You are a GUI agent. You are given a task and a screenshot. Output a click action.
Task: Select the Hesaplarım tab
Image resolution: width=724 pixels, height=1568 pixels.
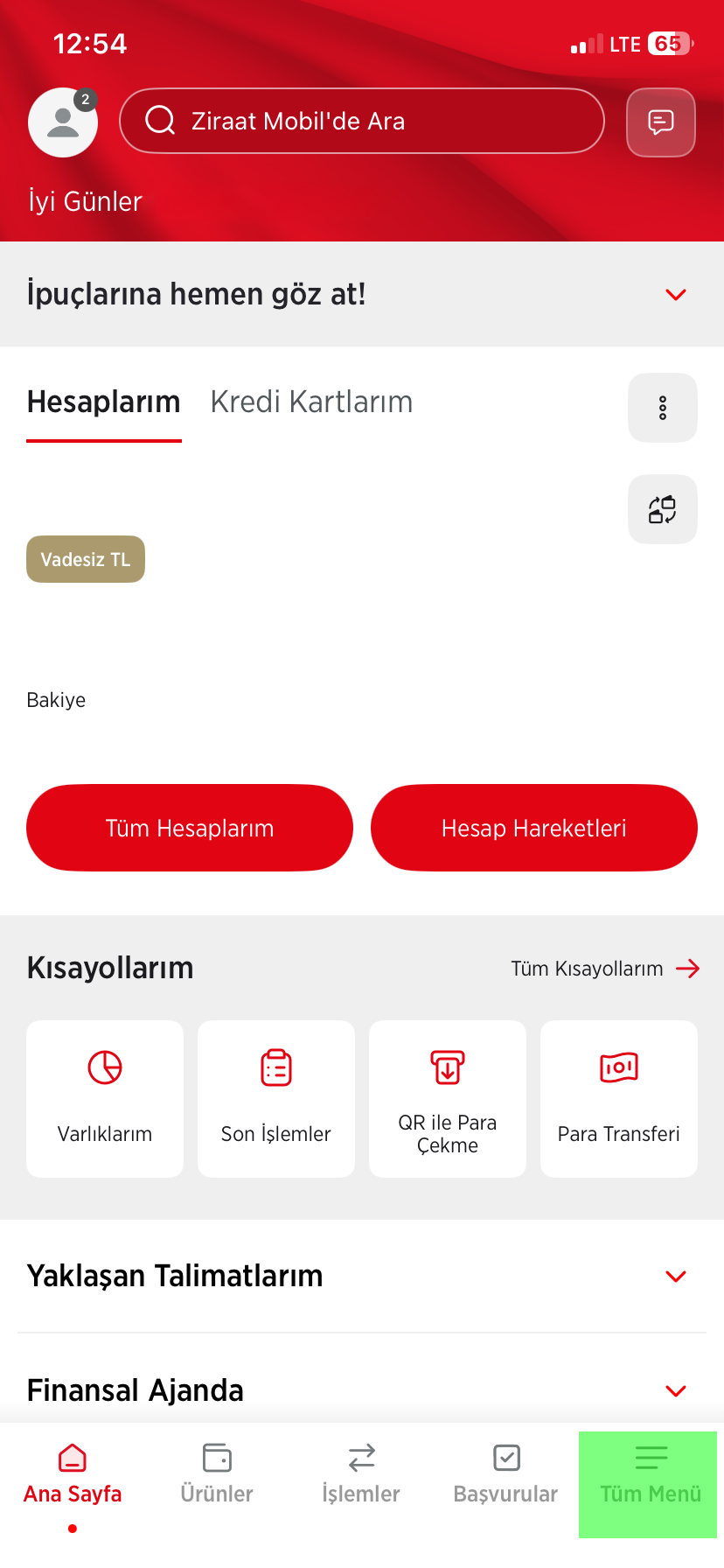pyautogui.click(x=103, y=401)
